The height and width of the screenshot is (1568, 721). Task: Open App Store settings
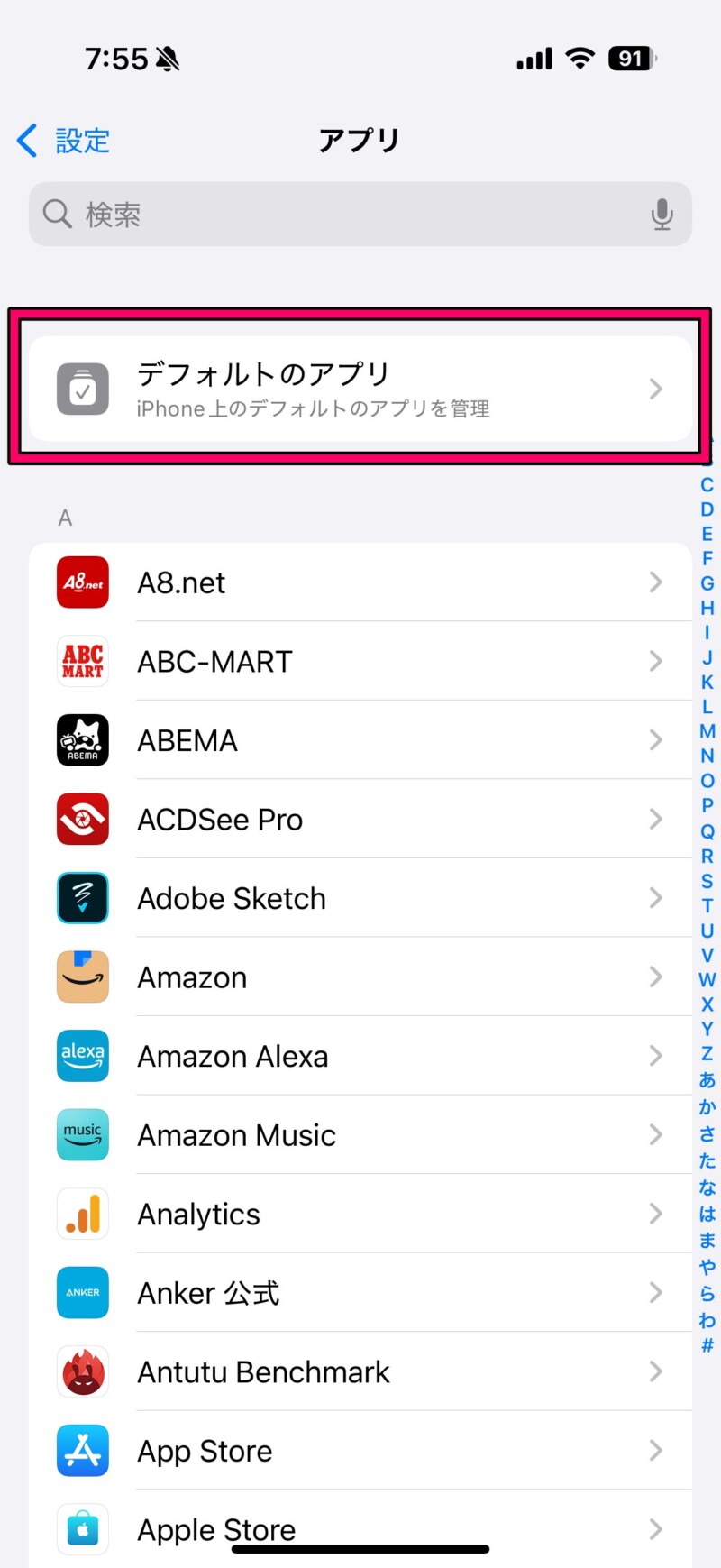pyautogui.click(x=360, y=1450)
